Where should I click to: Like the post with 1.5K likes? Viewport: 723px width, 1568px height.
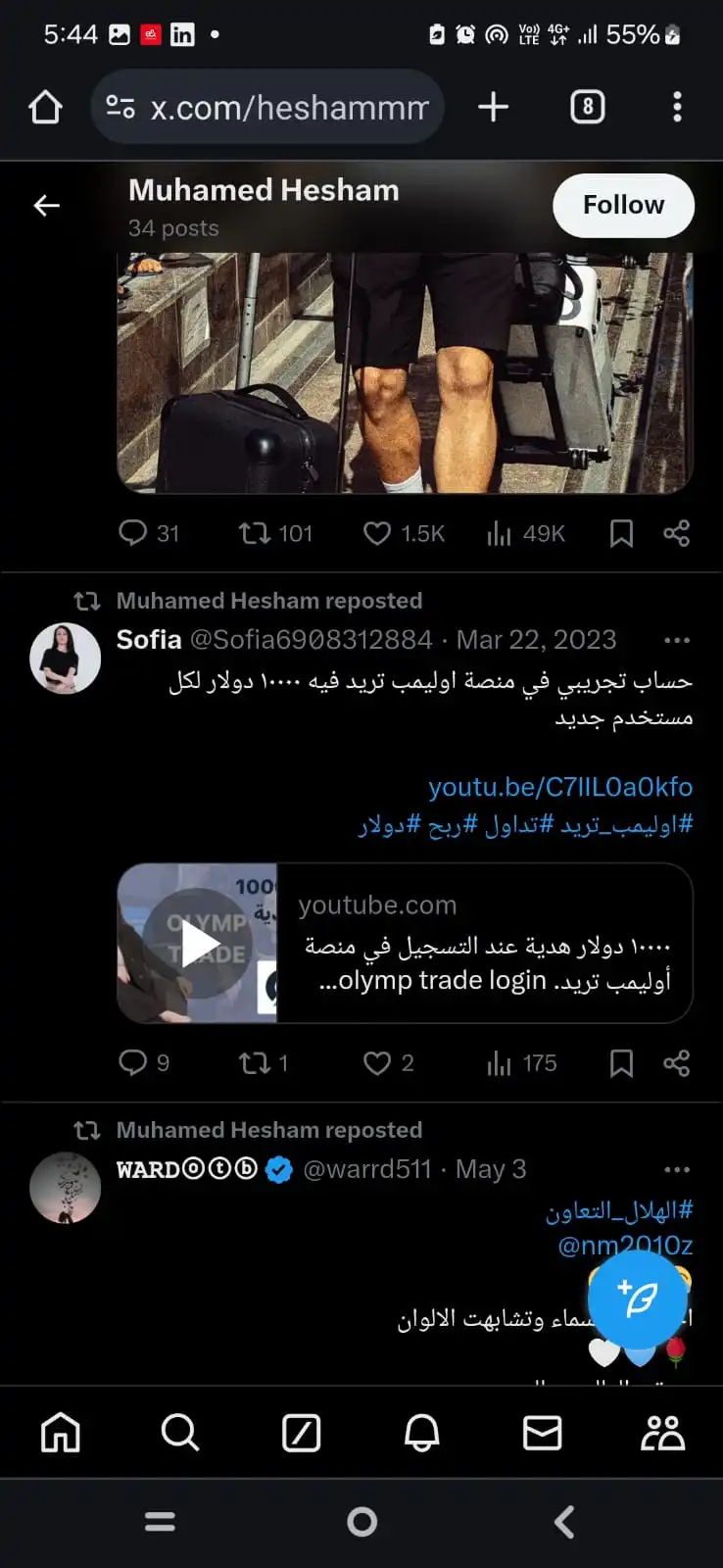pos(404,533)
